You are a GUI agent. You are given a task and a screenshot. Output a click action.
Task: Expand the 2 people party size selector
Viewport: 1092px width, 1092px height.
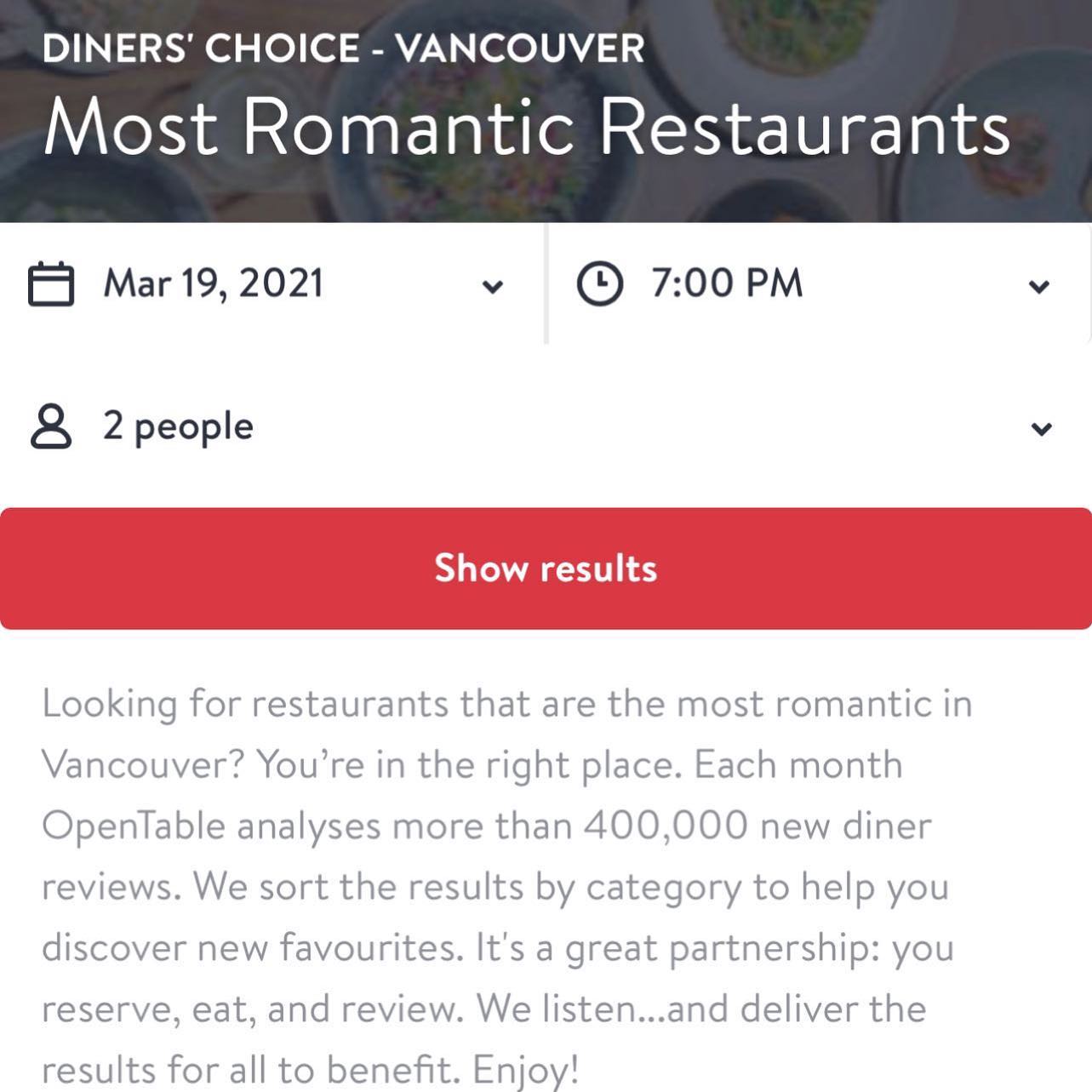click(x=545, y=427)
